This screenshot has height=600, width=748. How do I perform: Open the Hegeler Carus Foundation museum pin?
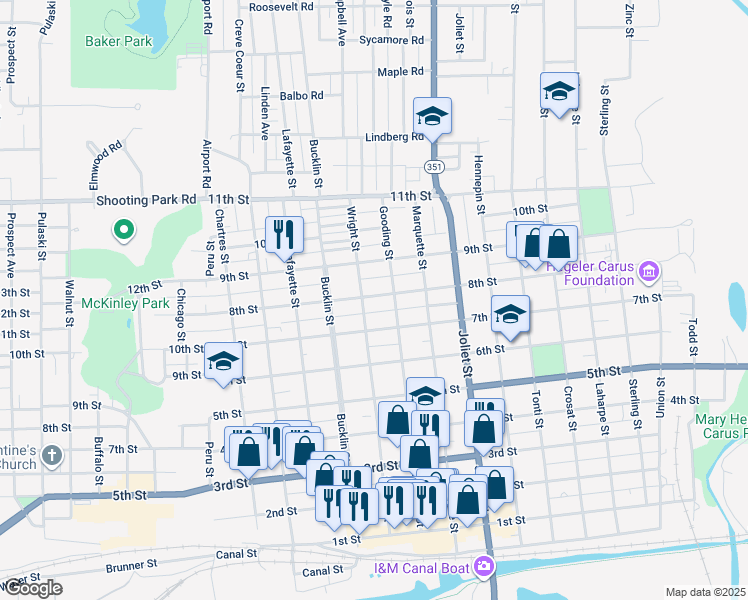click(649, 271)
